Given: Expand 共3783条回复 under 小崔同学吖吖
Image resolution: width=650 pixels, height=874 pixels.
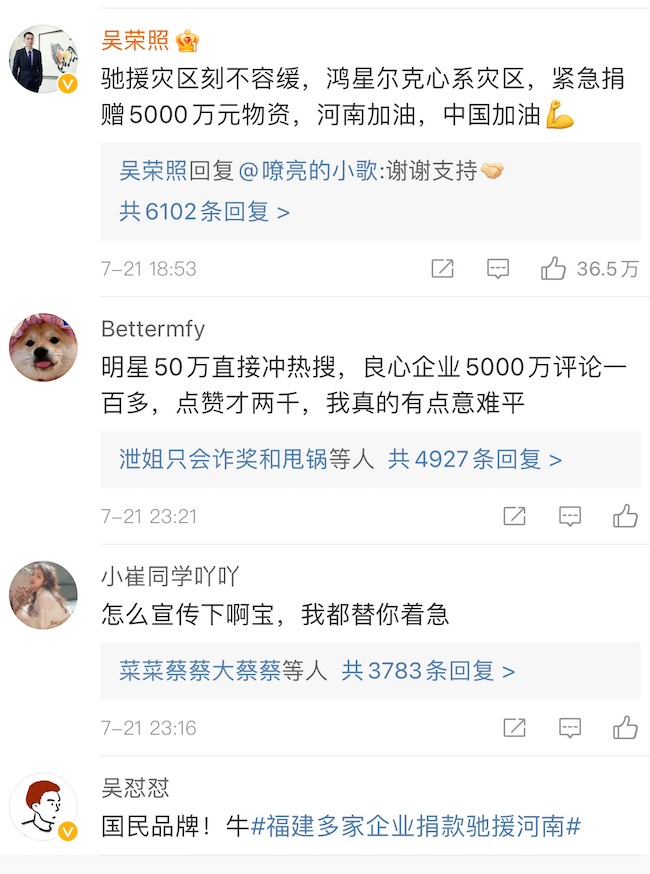Looking at the screenshot, I should click(428, 671).
